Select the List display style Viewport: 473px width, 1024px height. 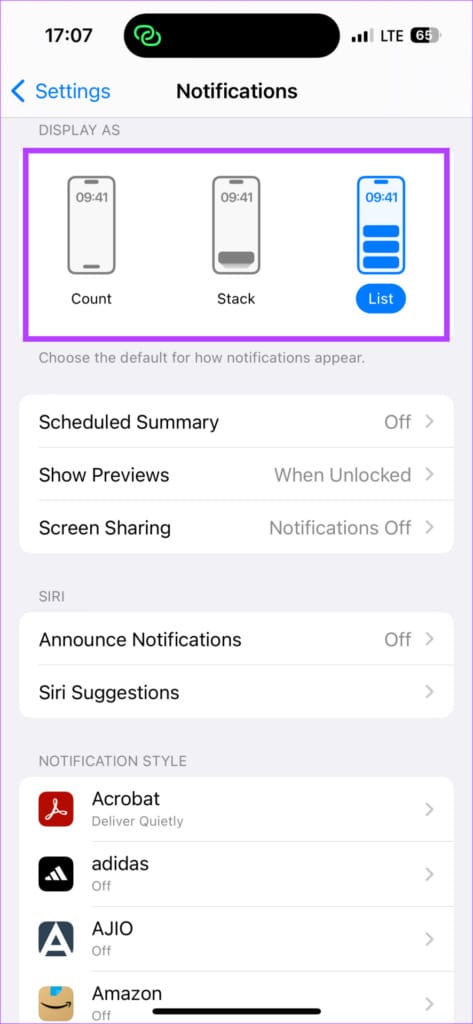click(x=381, y=242)
